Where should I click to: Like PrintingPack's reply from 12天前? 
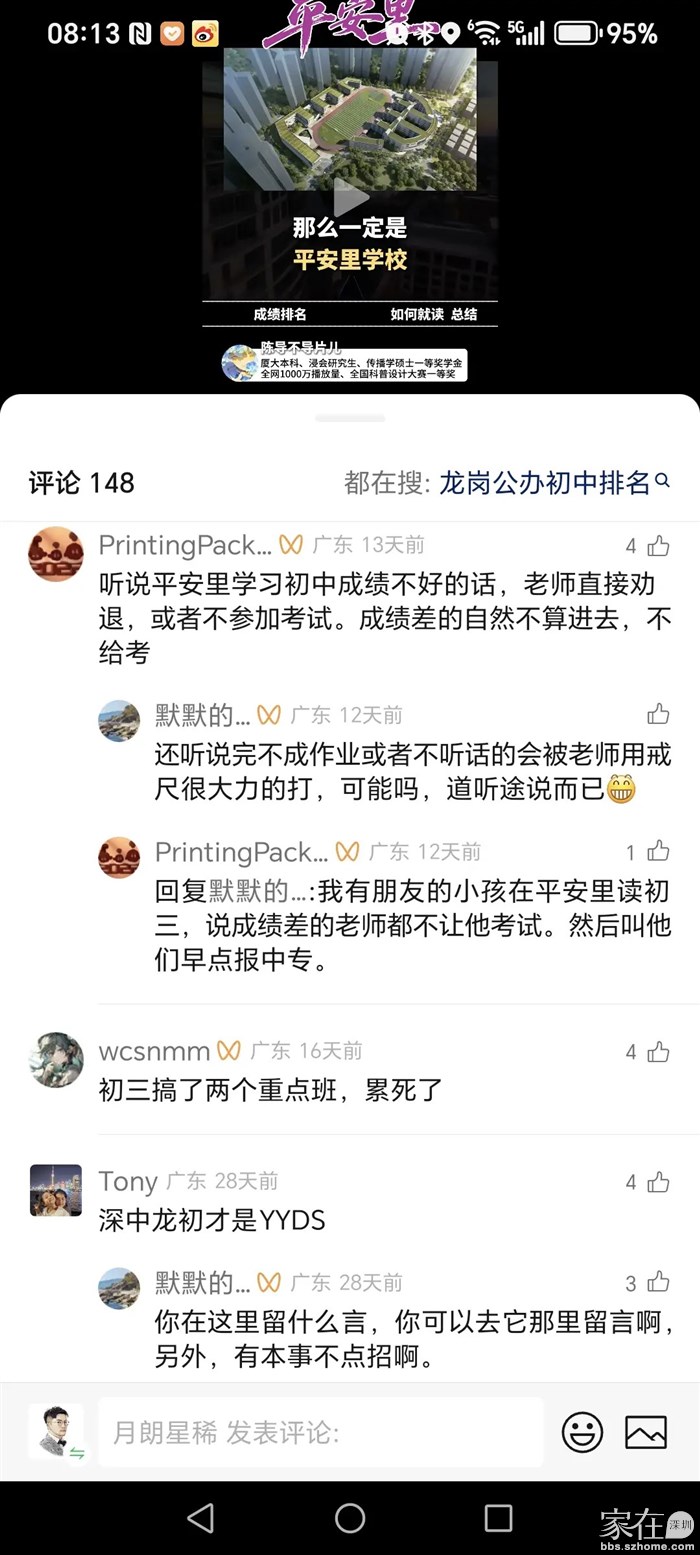[x=657, y=852]
